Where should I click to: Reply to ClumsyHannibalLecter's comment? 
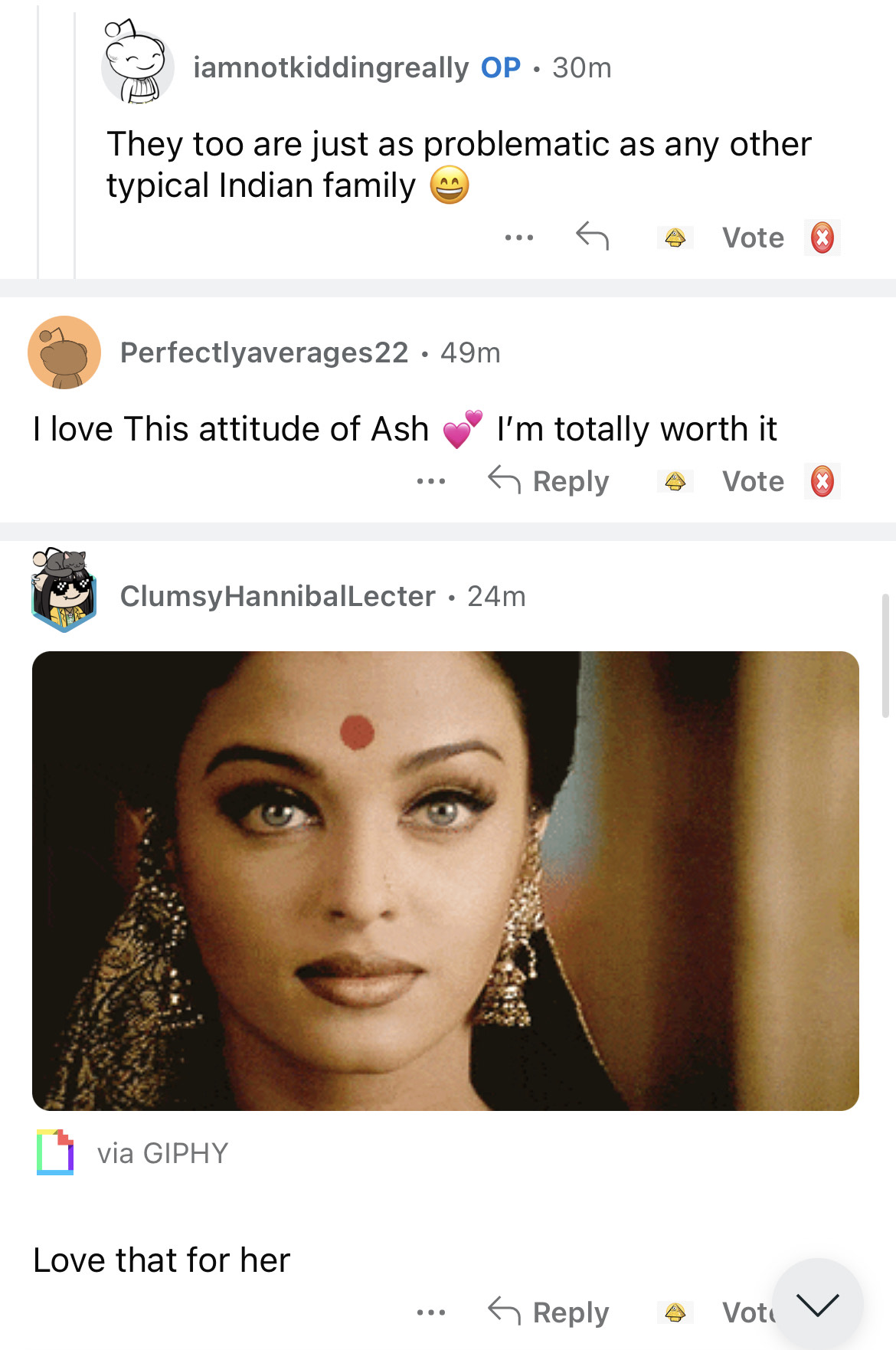click(x=548, y=1312)
